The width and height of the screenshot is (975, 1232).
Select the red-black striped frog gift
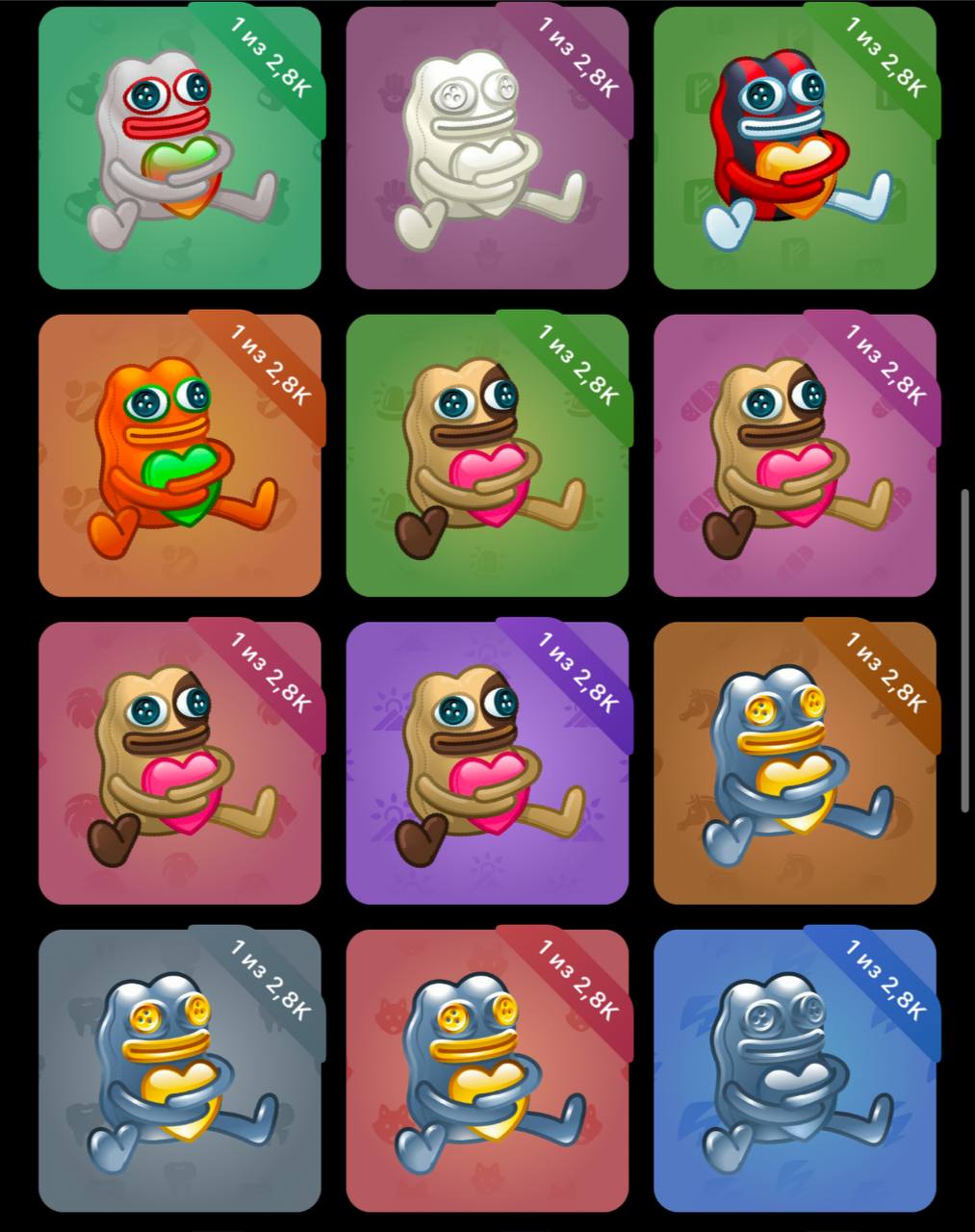(794, 148)
